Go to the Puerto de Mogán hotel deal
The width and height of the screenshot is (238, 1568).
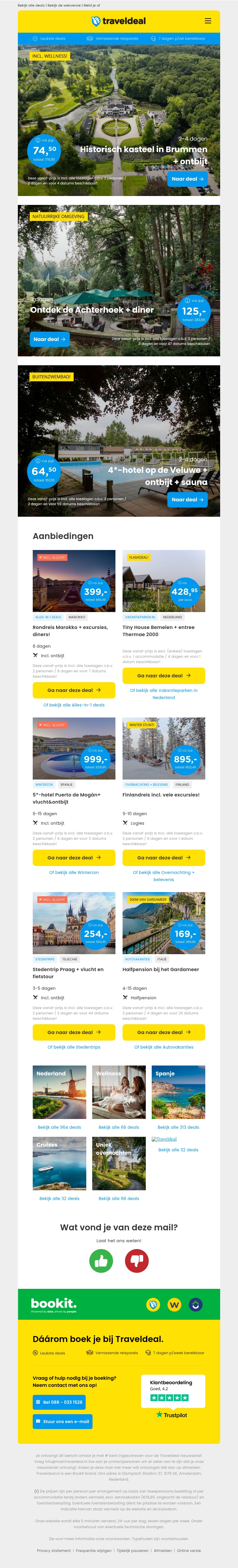click(74, 858)
